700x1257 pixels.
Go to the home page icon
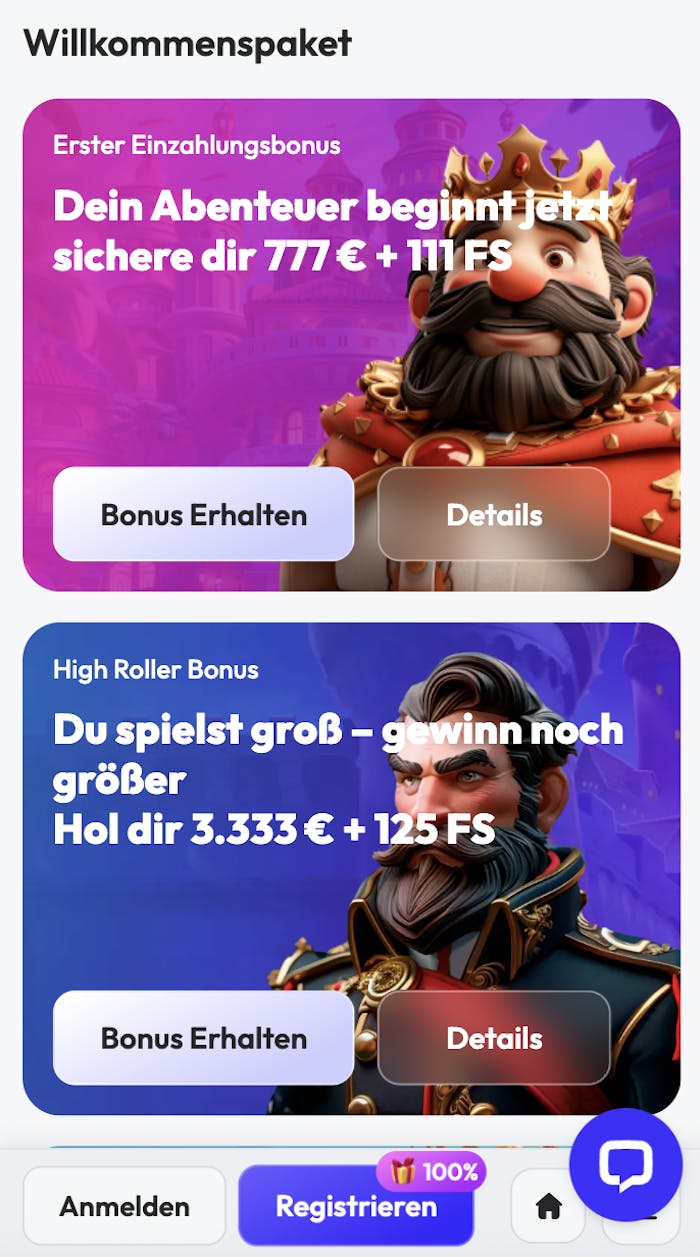pos(548,1208)
